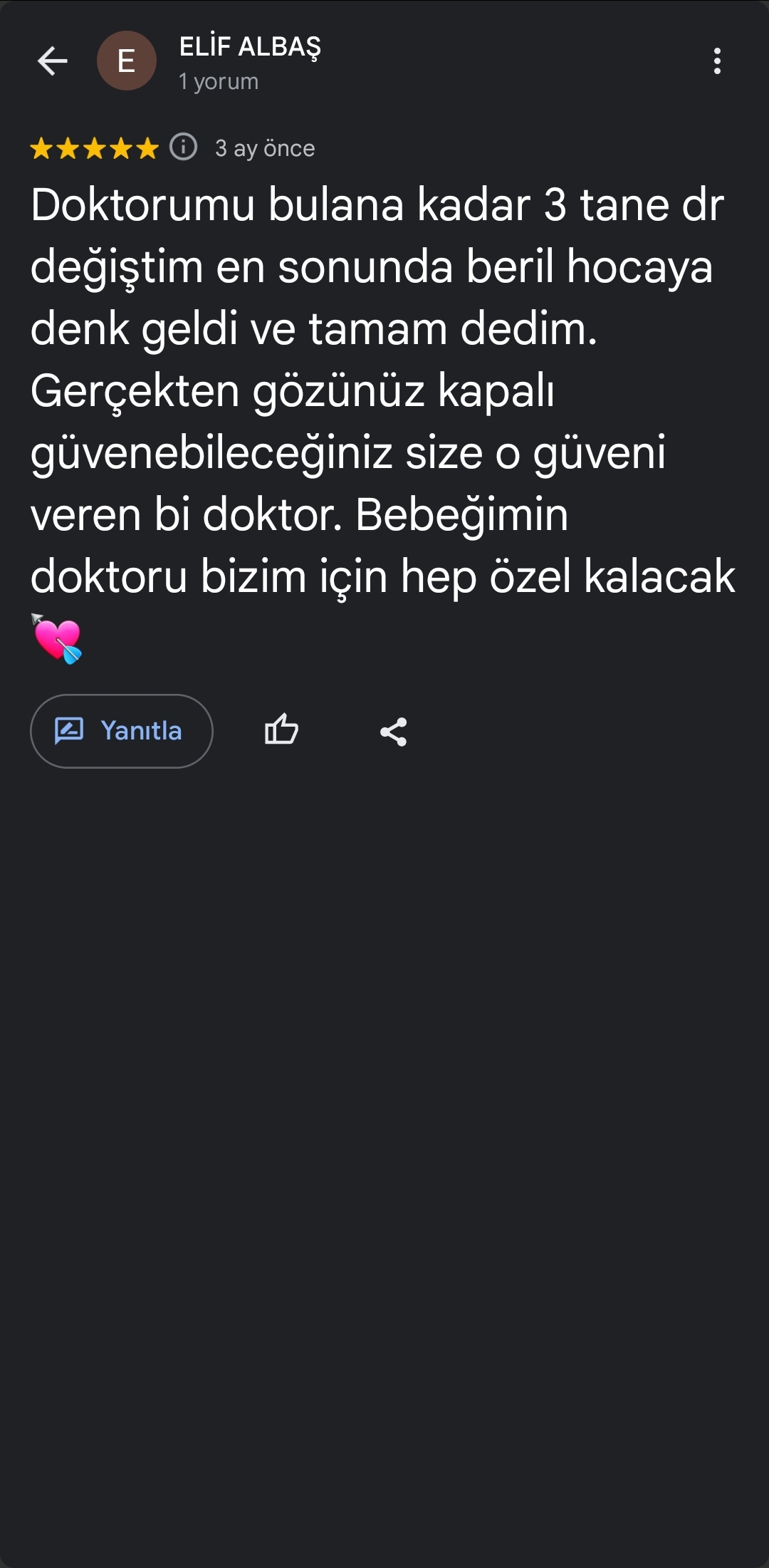Screen dimensions: 769x1568
Task: Like this review with thumbs up
Action: pos(281,730)
